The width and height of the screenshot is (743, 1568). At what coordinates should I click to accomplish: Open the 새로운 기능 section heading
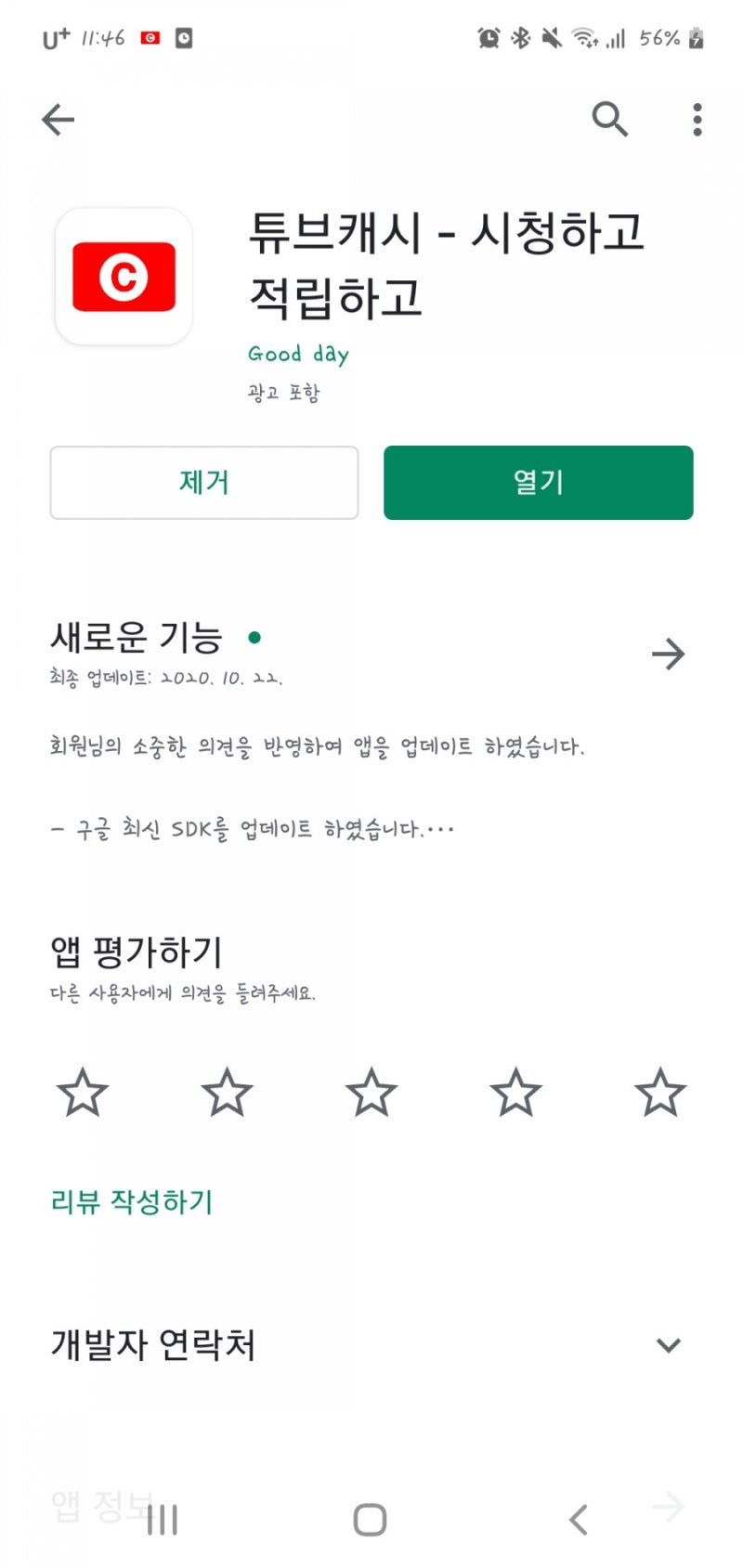click(x=137, y=637)
